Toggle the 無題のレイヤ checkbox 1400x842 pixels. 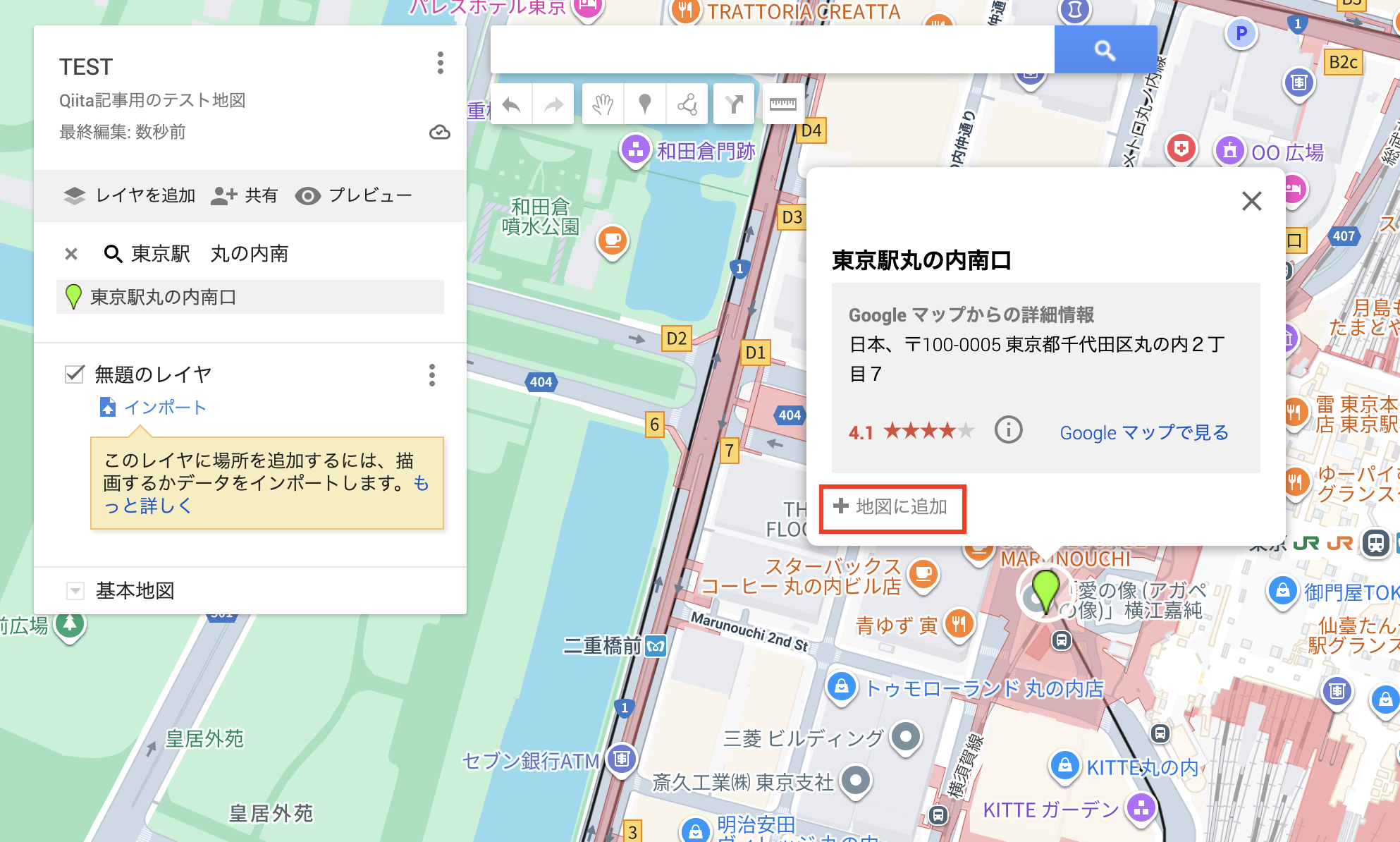pos(75,374)
